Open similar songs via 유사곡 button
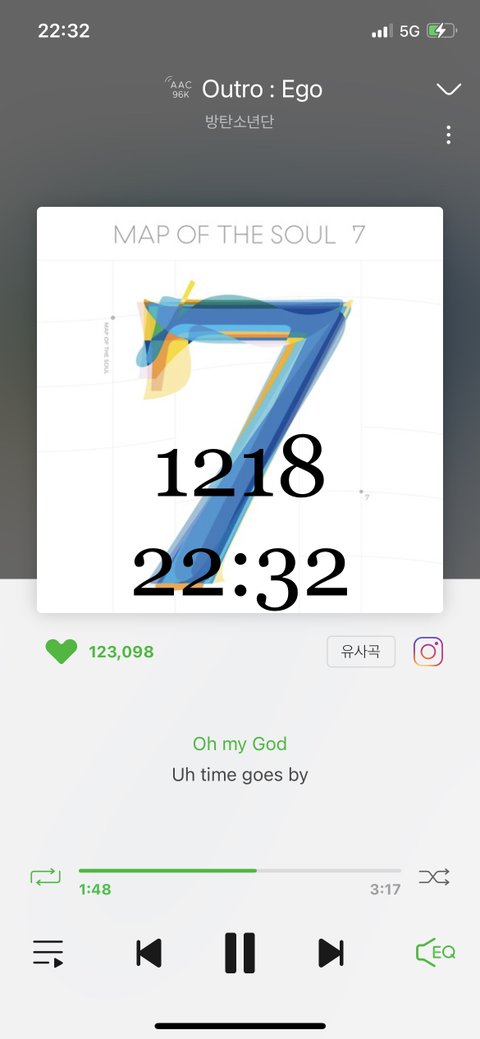 point(361,651)
